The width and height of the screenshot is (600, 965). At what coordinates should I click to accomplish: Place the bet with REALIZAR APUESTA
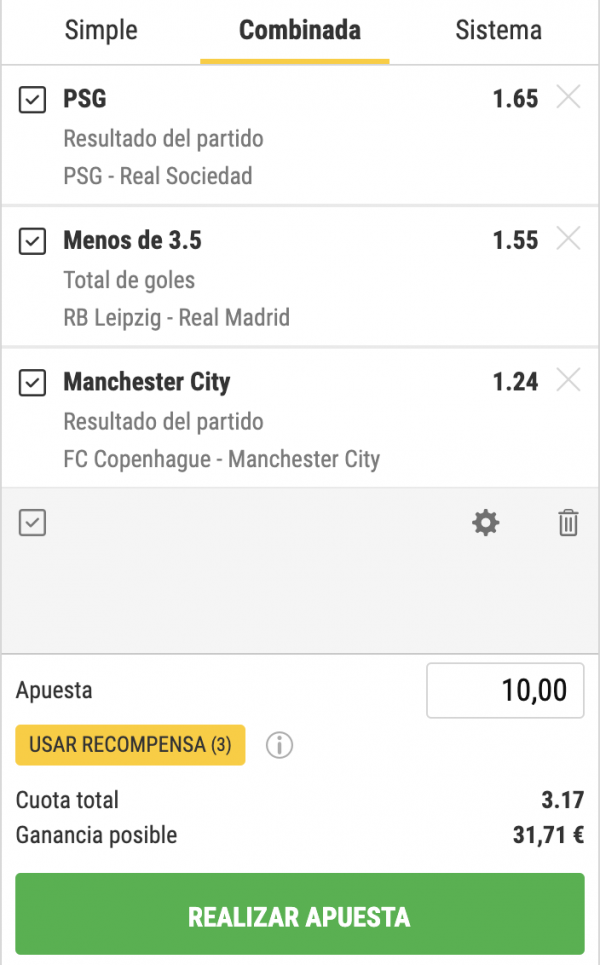tap(299, 916)
